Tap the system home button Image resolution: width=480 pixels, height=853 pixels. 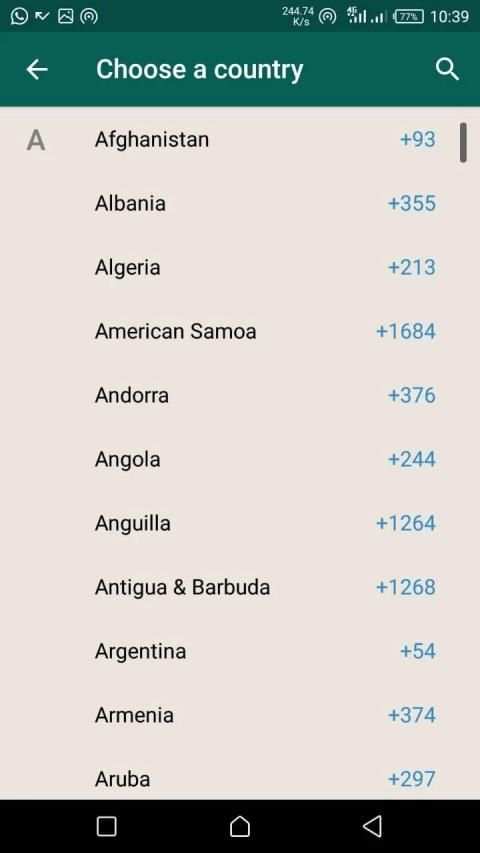click(240, 826)
